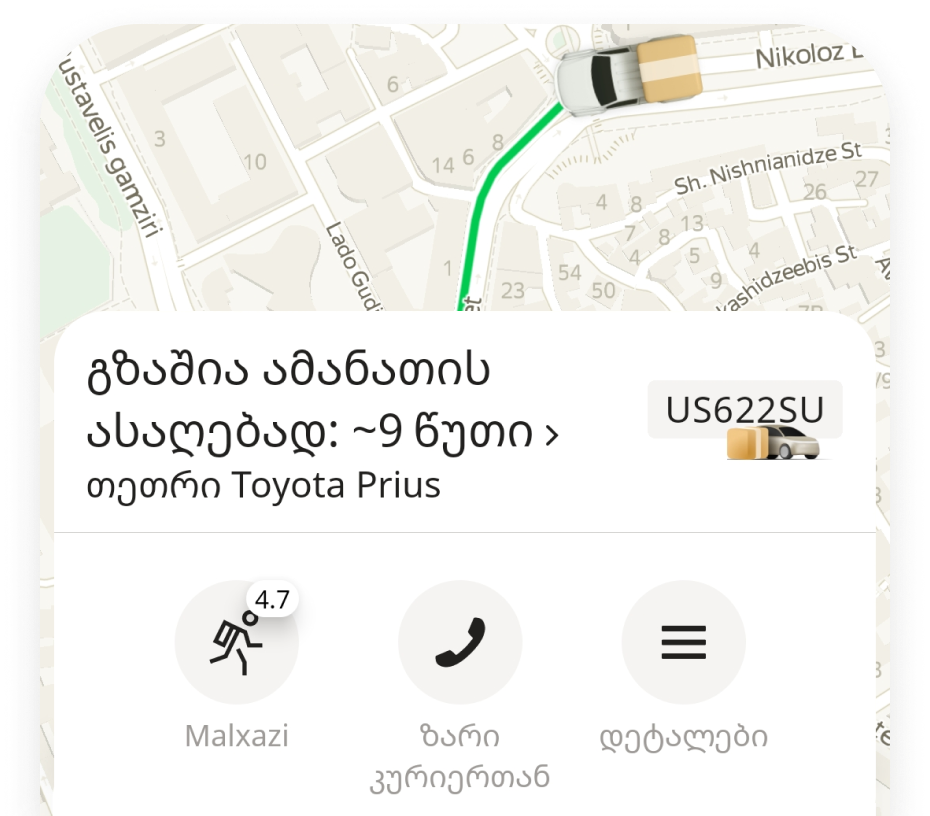Open courier Malxazi's profile

click(236, 642)
